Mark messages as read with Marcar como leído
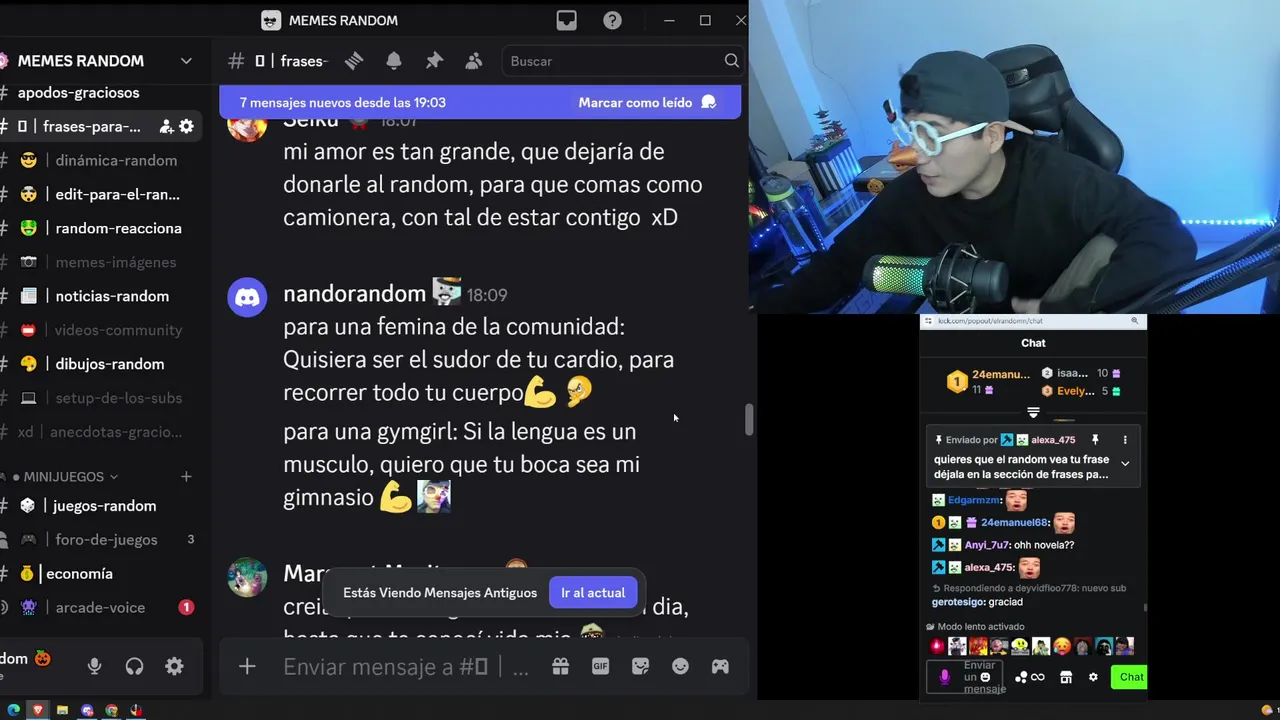 click(x=634, y=102)
